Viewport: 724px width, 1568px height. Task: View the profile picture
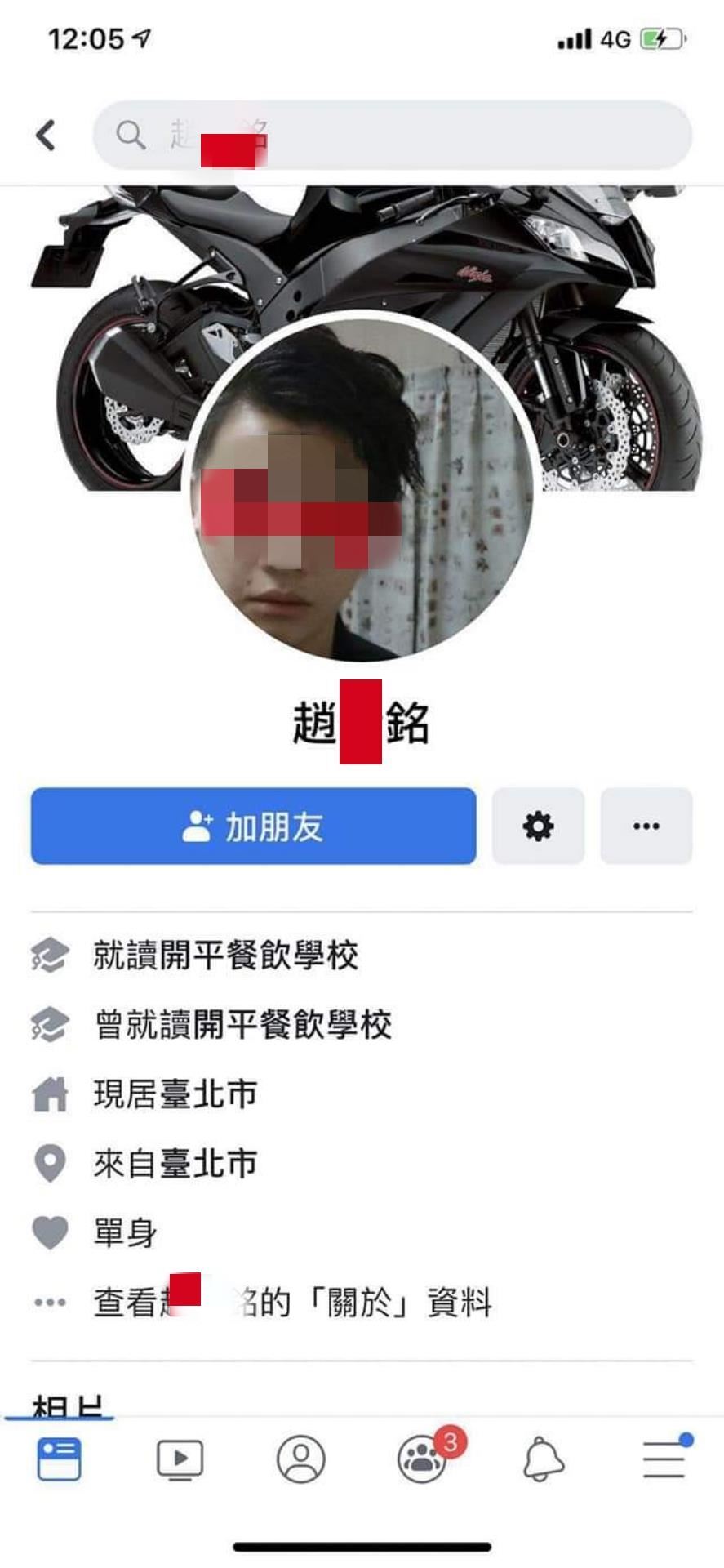tap(359, 490)
